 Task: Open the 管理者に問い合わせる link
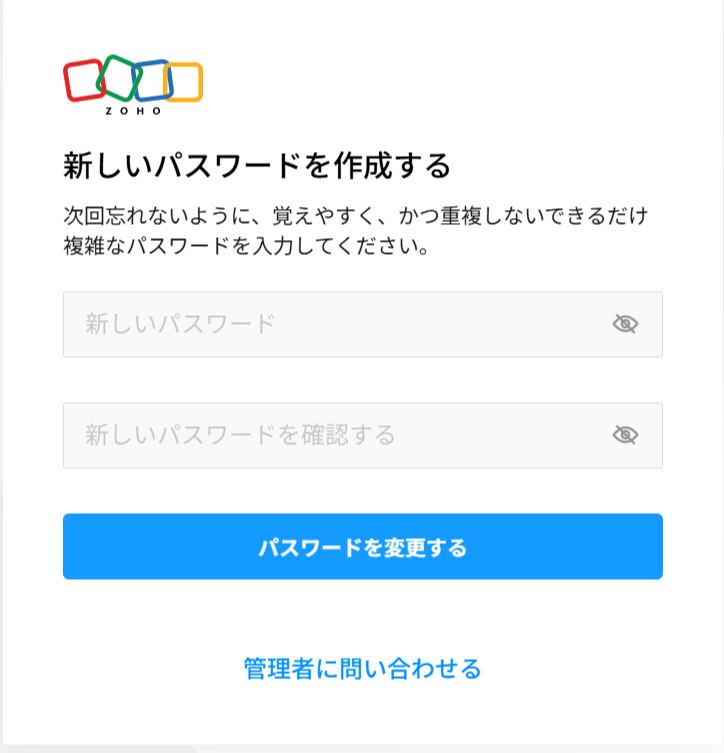(x=362, y=668)
